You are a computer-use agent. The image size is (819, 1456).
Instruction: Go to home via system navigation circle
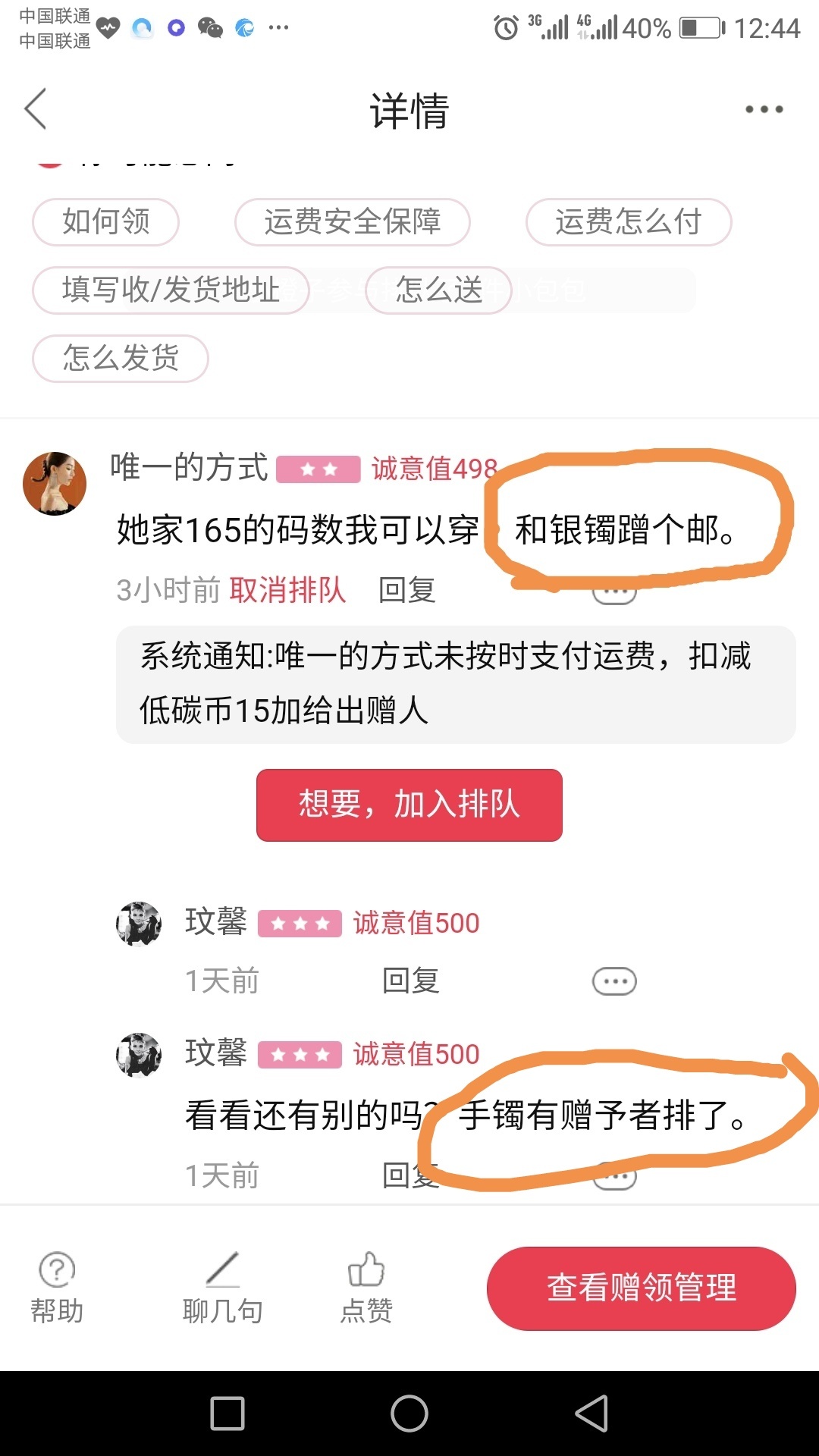point(409,1414)
